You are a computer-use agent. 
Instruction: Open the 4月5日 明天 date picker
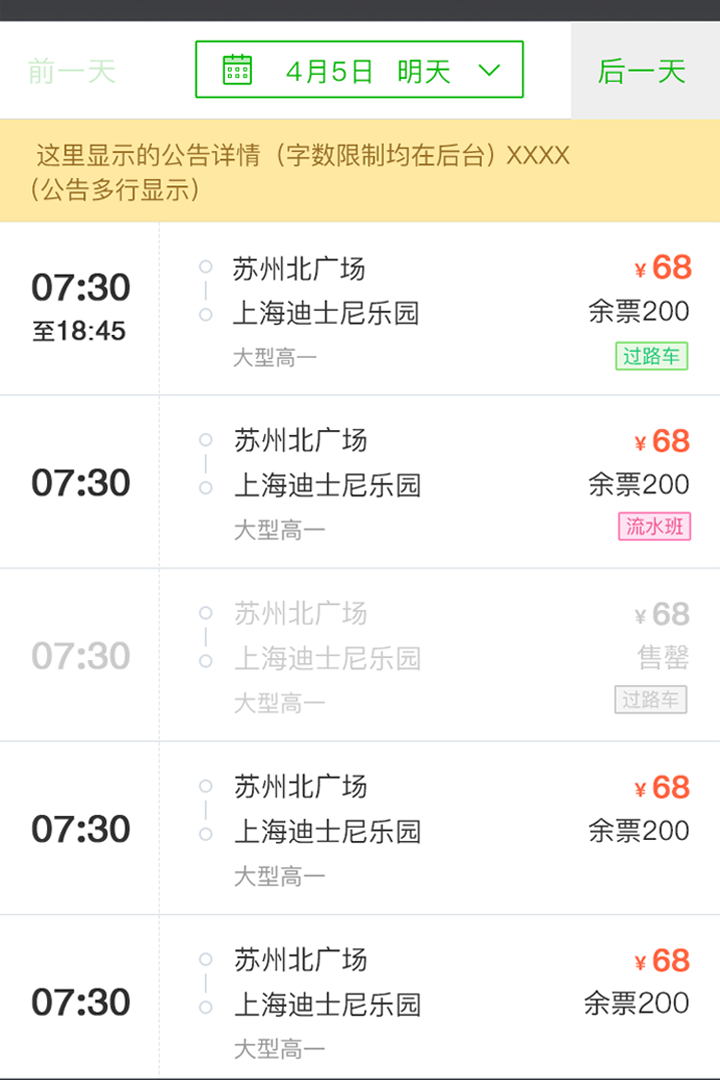click(359, 70)
